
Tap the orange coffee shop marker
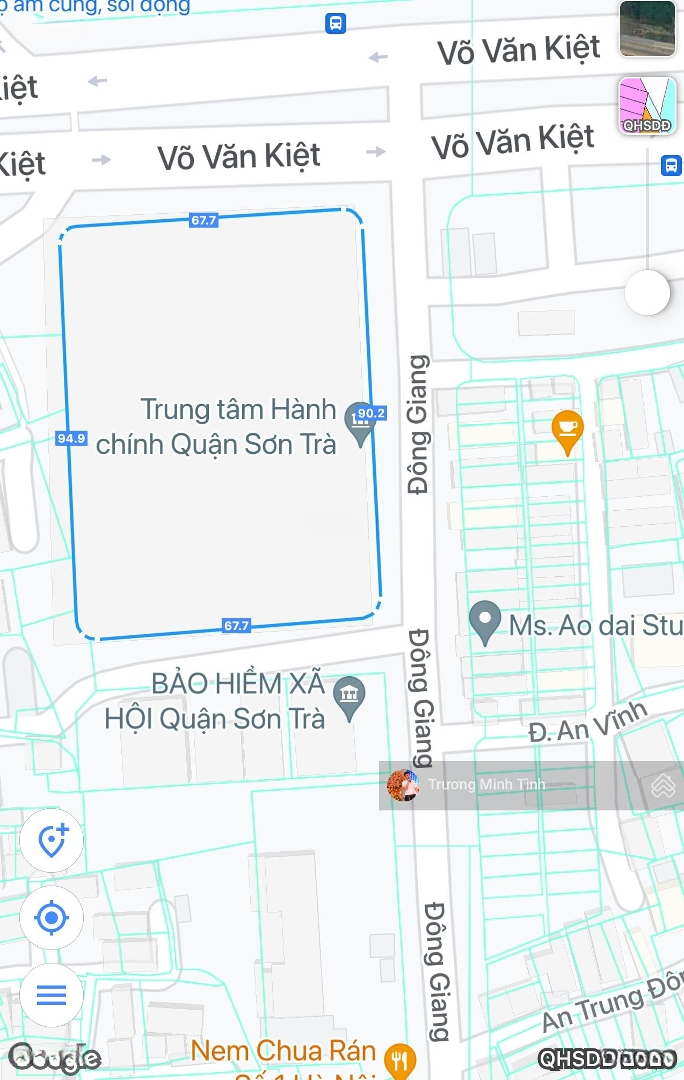pos(567,431)
